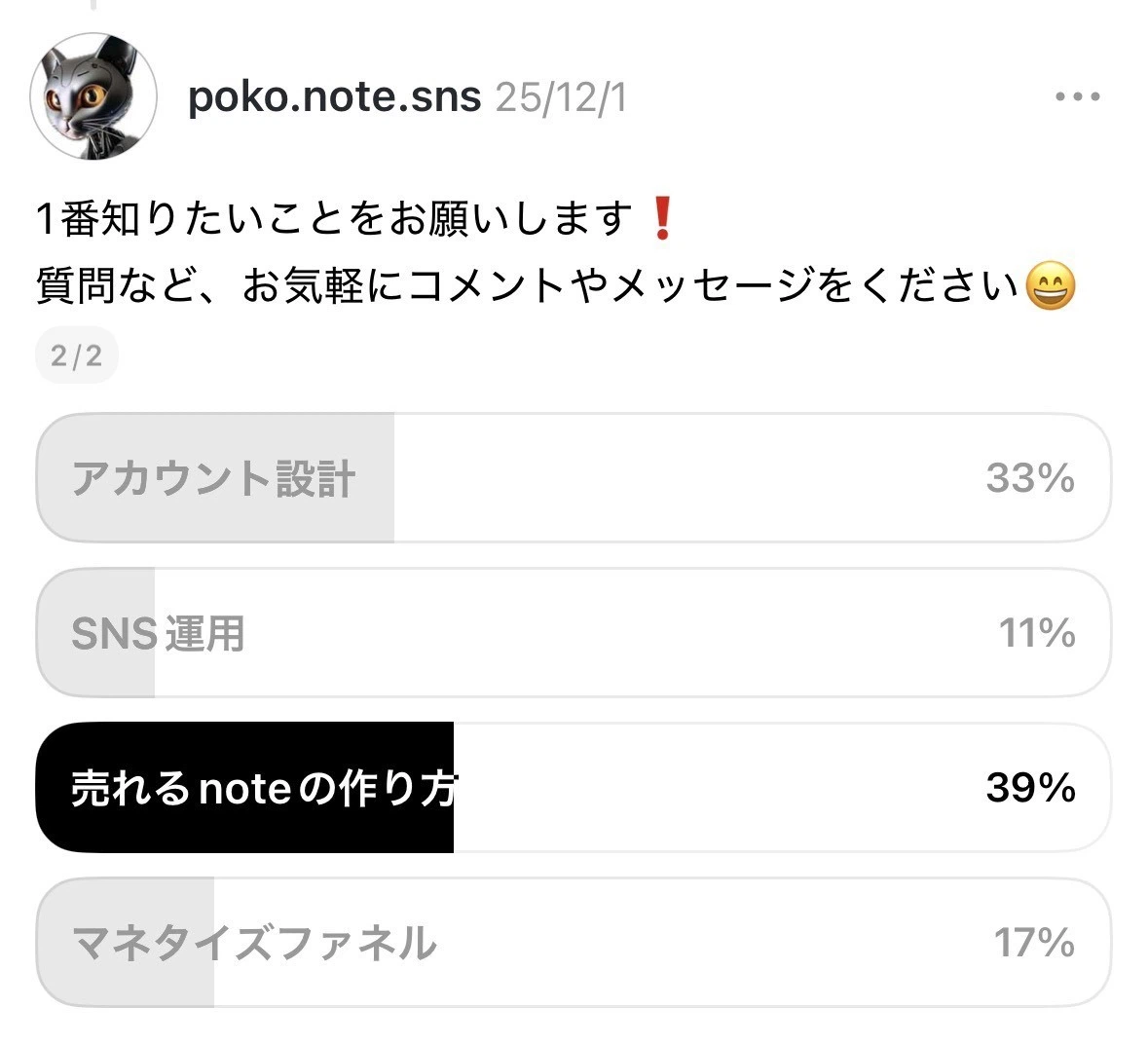Select the アカウント設計 poll option

573,478
